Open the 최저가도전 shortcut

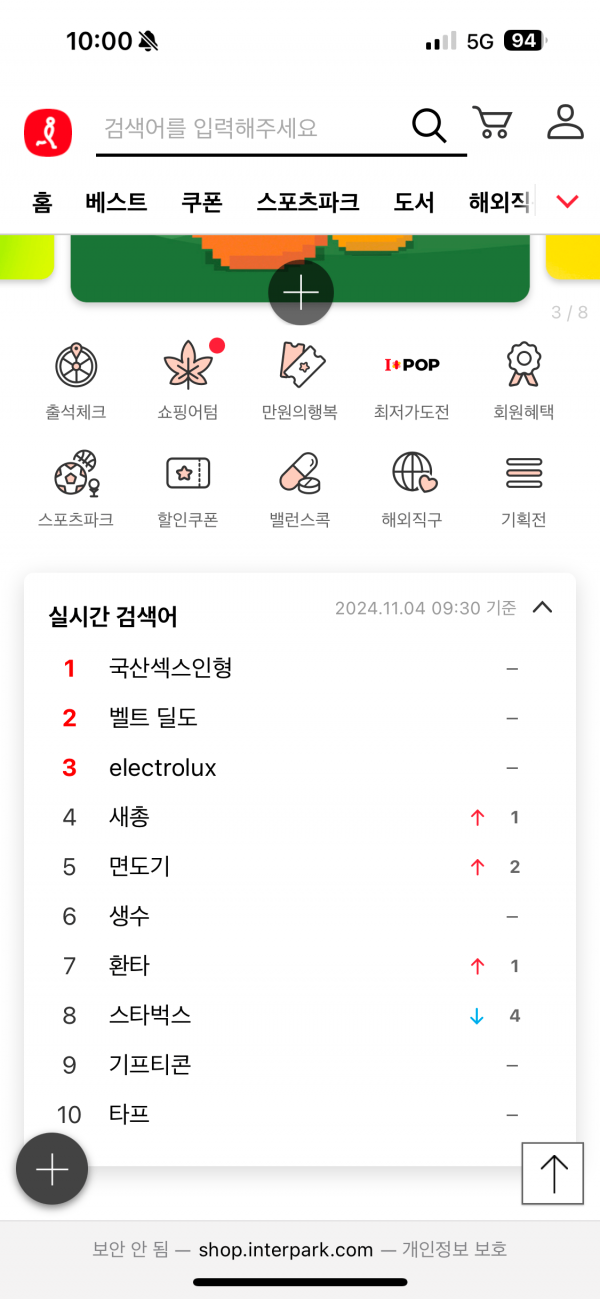[412, 380]
